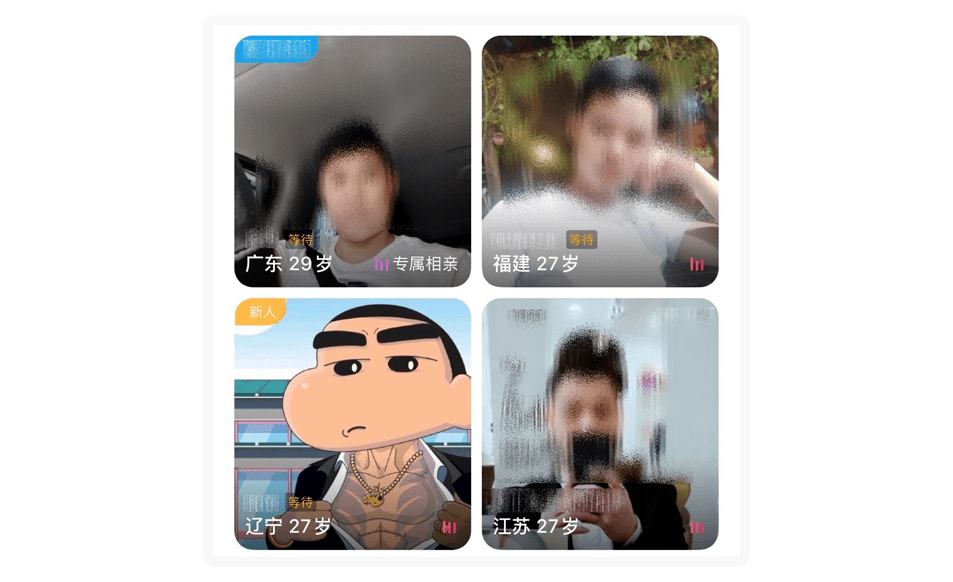Open the 广东 29岁 profile card
The height and width of the screenshot is (582, 953).
point(352,160)
